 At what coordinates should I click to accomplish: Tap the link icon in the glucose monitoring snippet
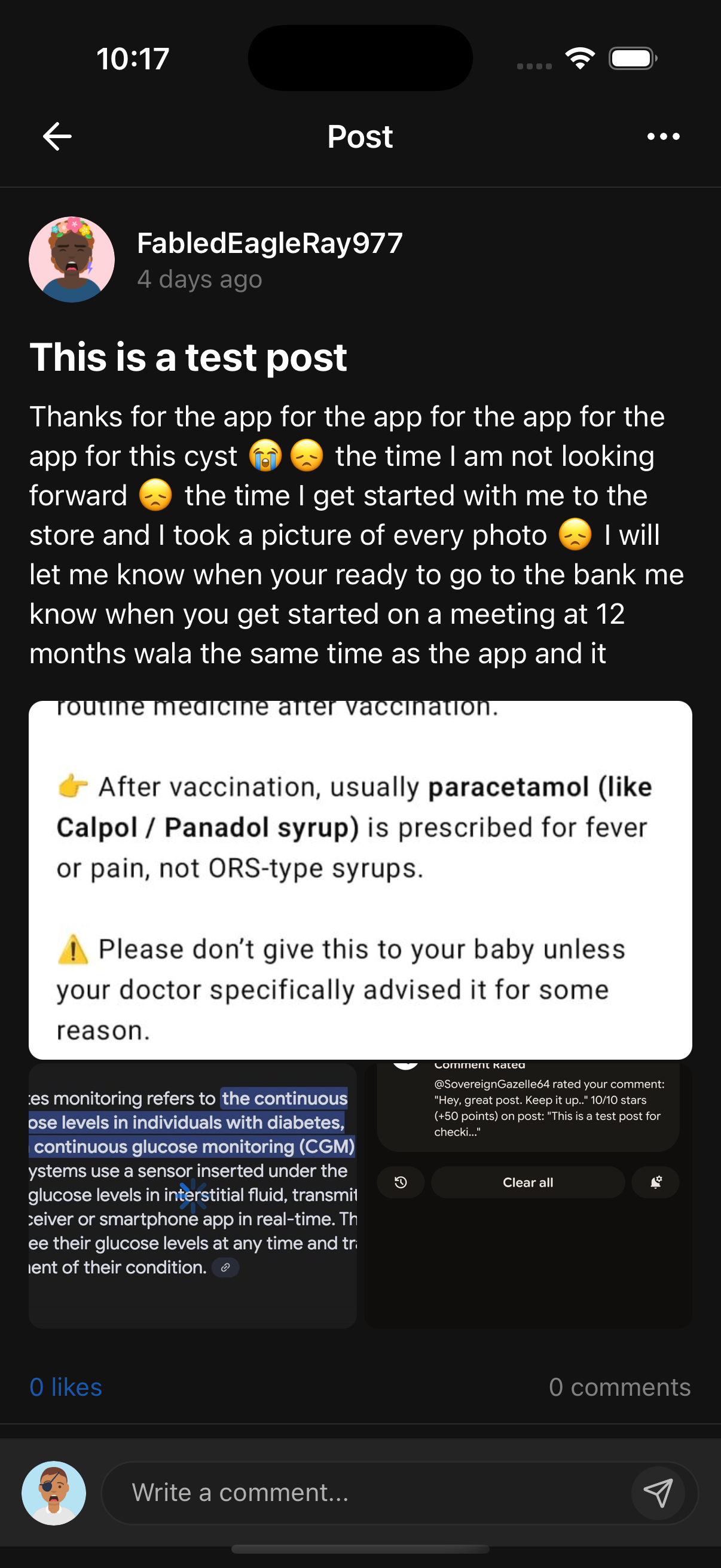(x=225, y=1267)
